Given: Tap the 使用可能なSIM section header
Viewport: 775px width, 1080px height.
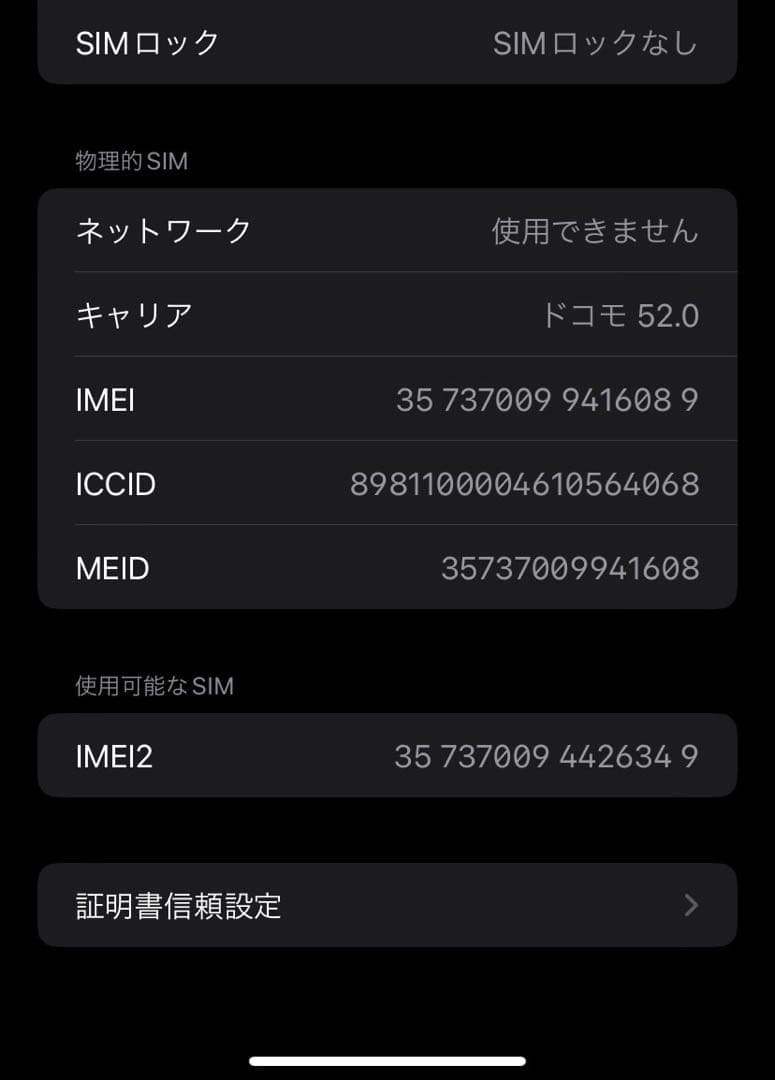Looking at the screenshot, I should click(152, 687).
